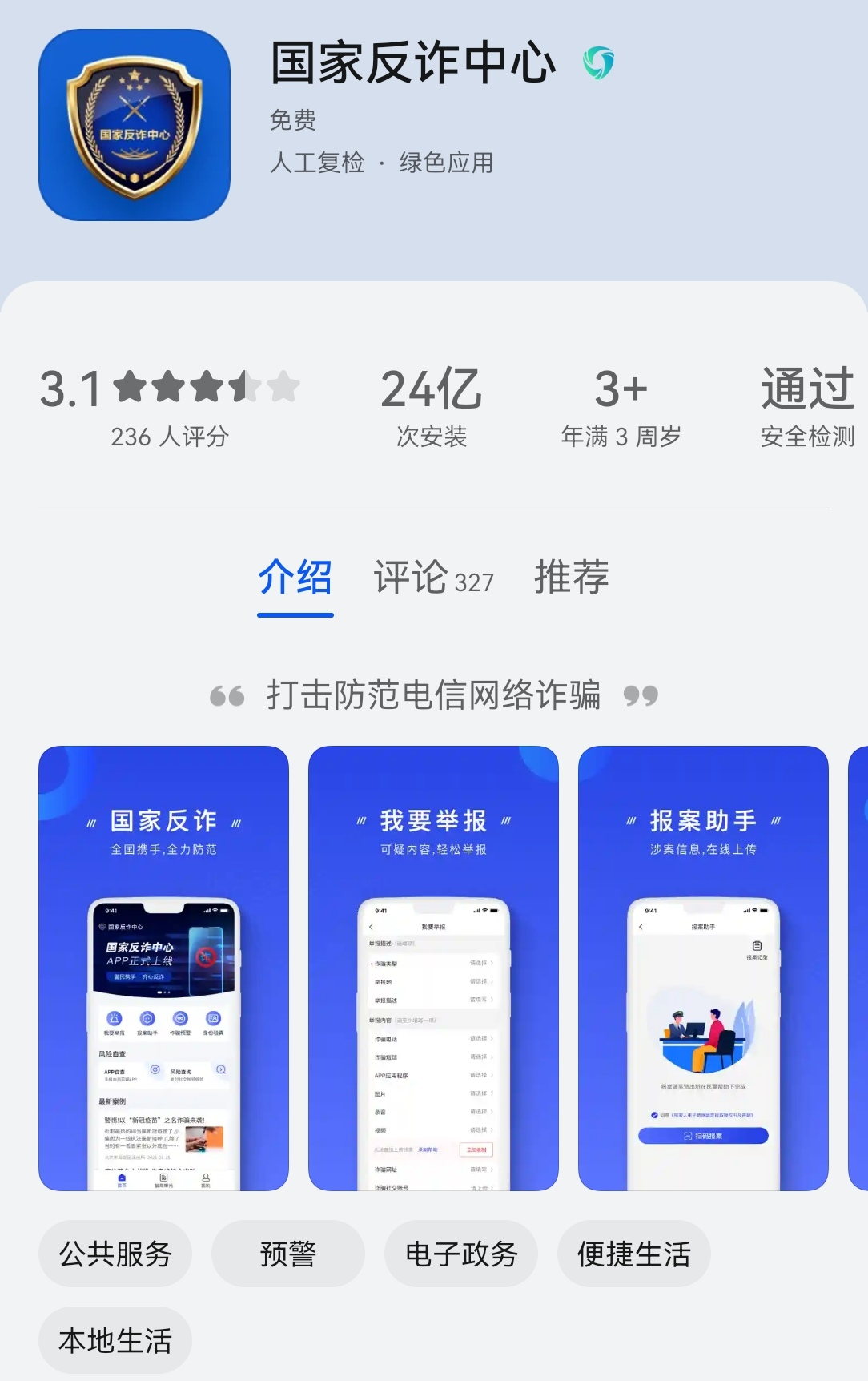
Task: Open the 本地生活 tag
Action: [x=115, y=1340]
